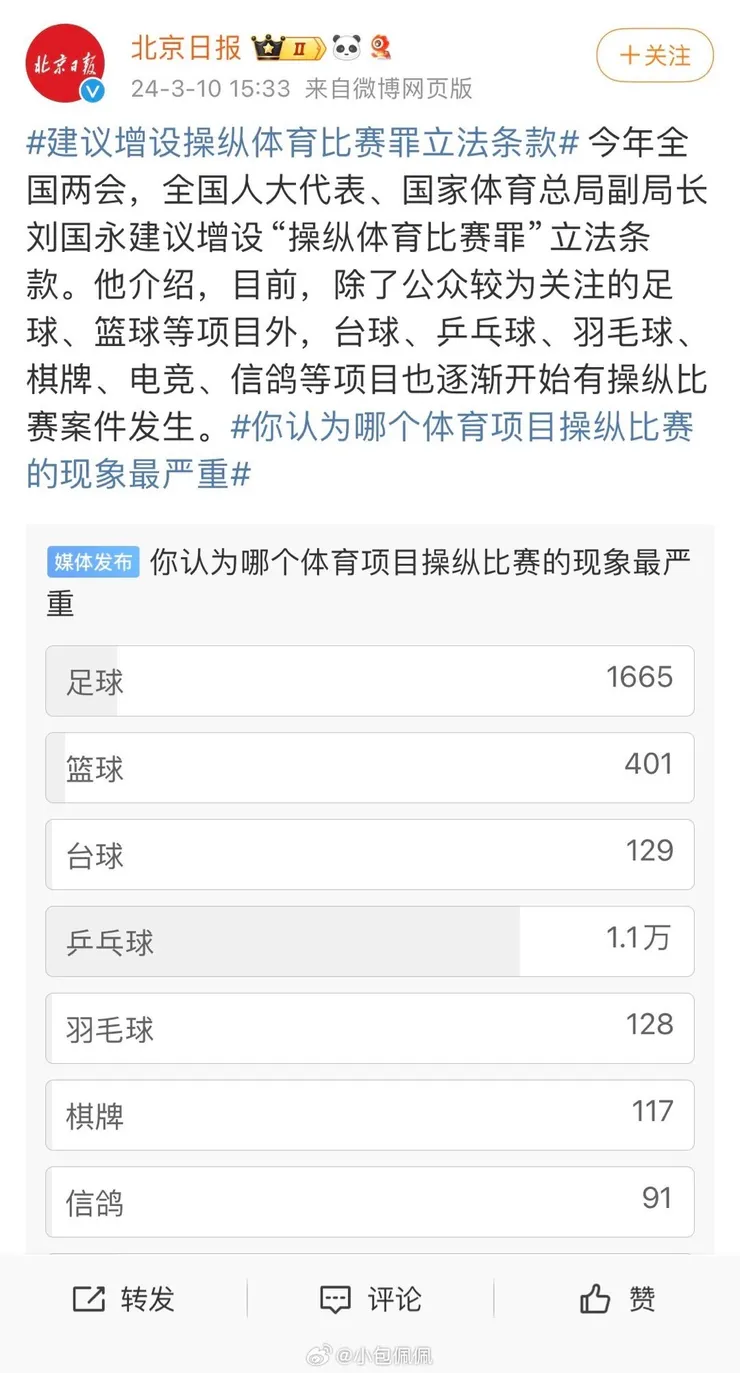The image size is (740, 1373).
Task: Click the 媒体发布 blue label badge
Action: [x=92, y=563]
